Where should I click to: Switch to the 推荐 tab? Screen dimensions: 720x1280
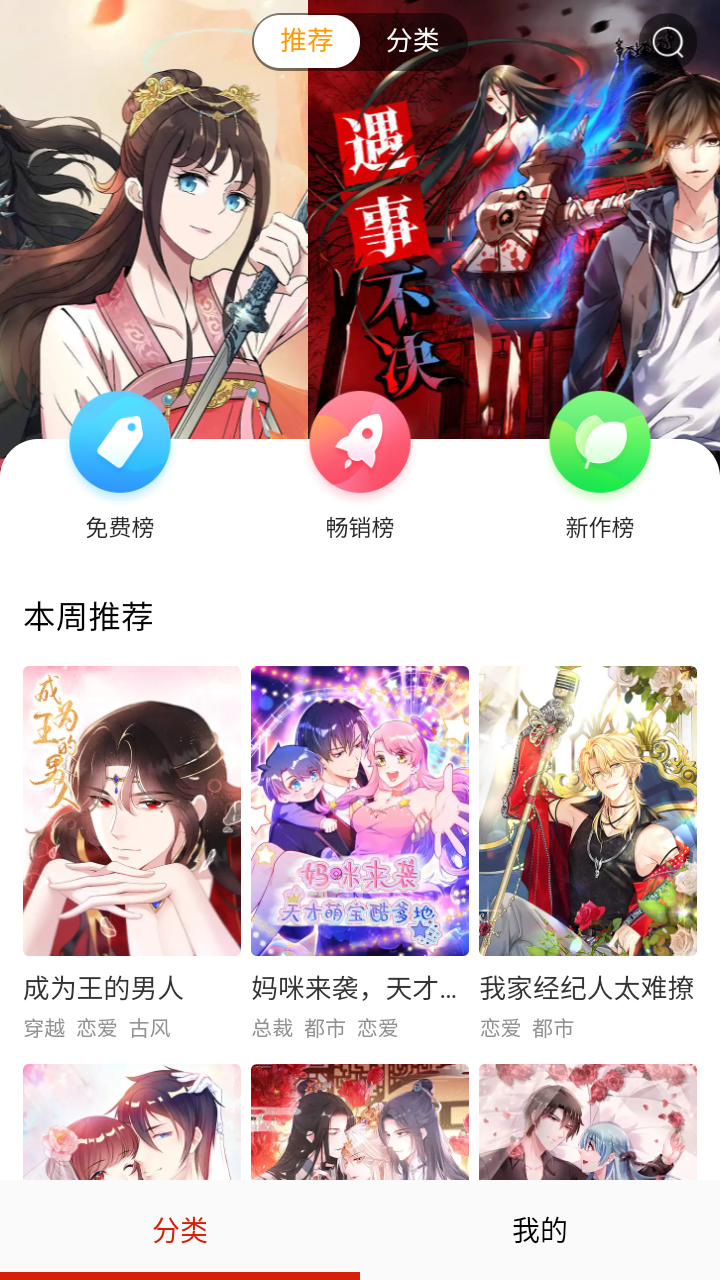[307, 41]
